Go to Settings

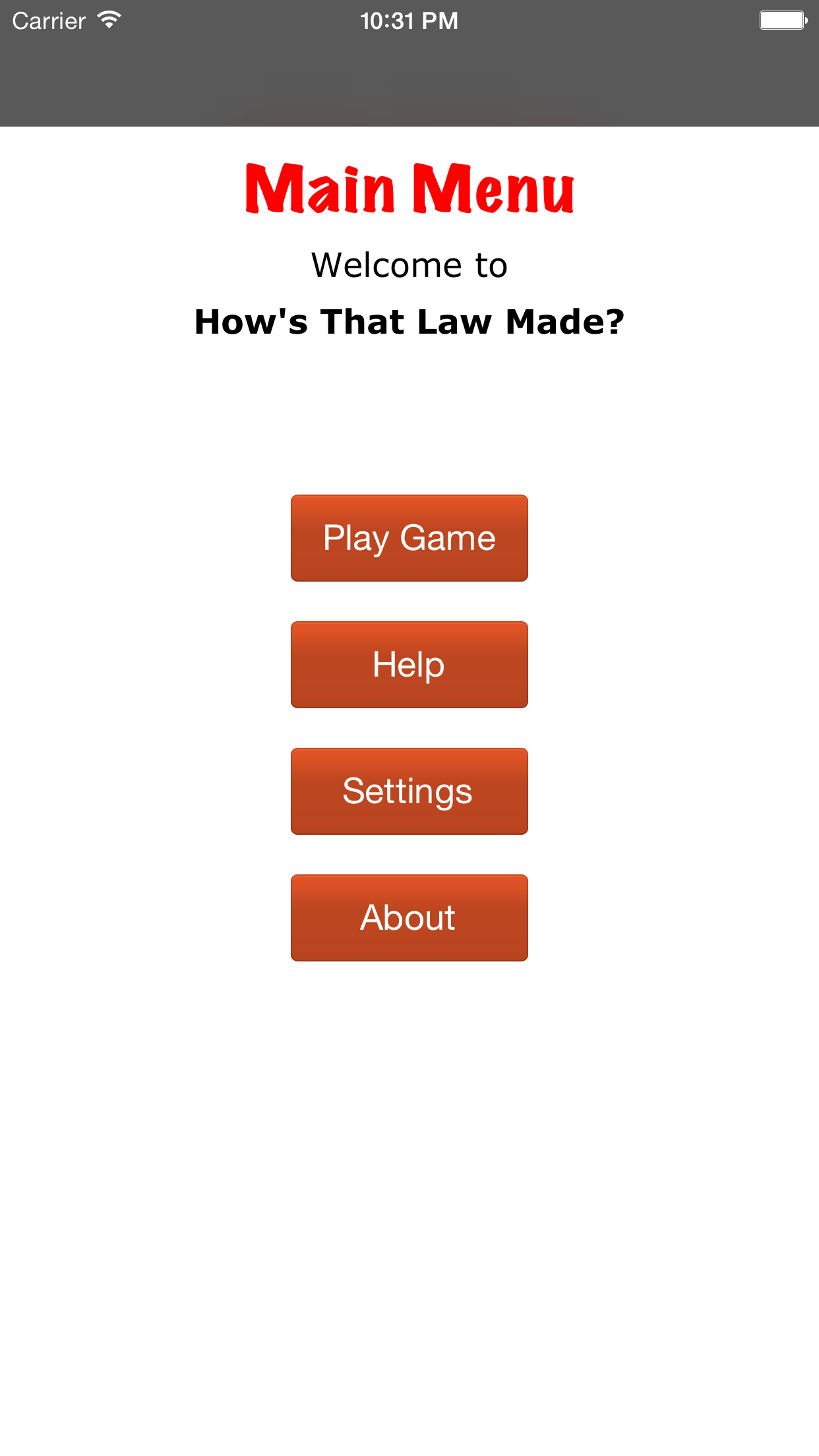pos(409,791)
